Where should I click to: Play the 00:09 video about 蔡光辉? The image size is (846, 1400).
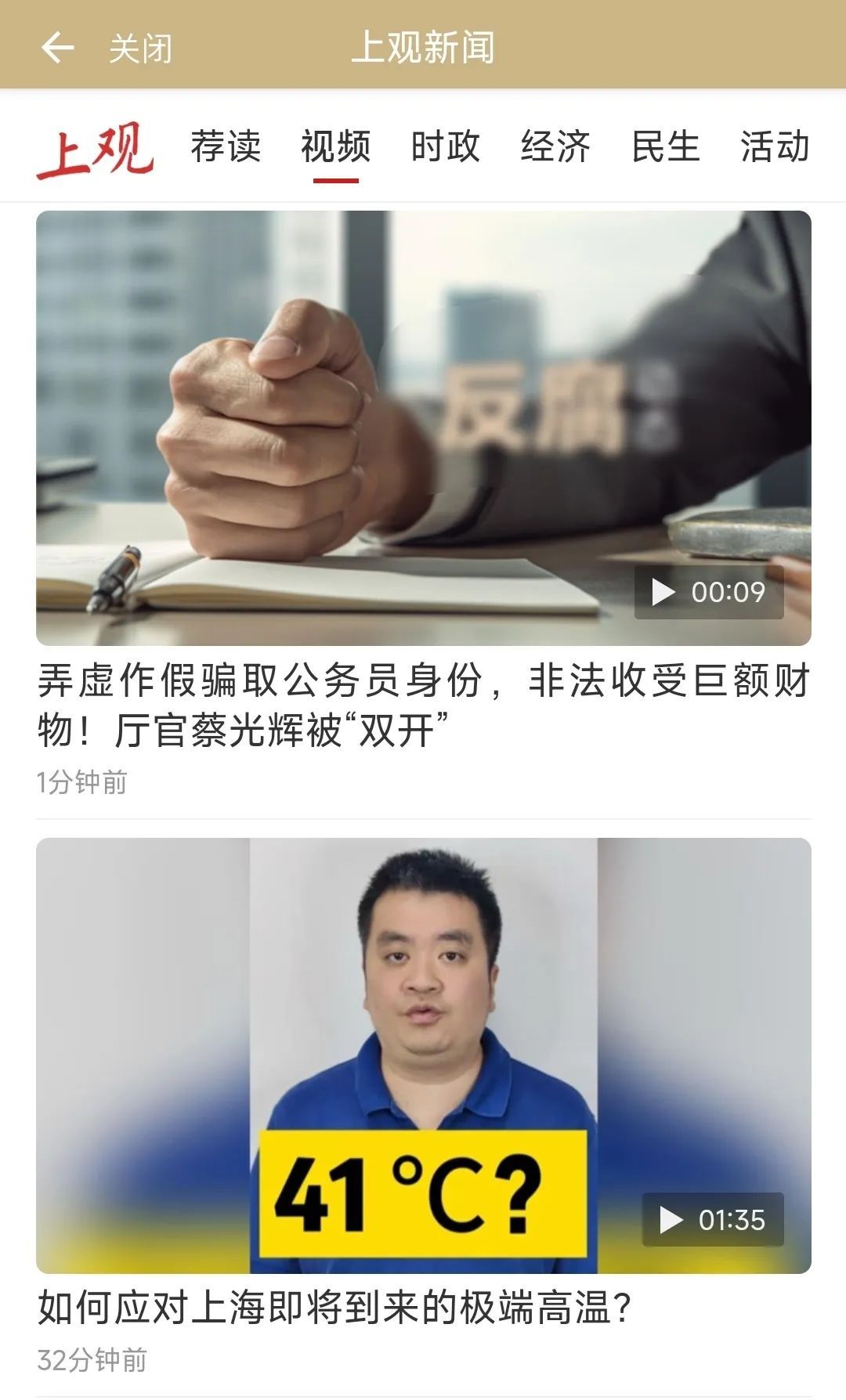(x=708, y=592)
